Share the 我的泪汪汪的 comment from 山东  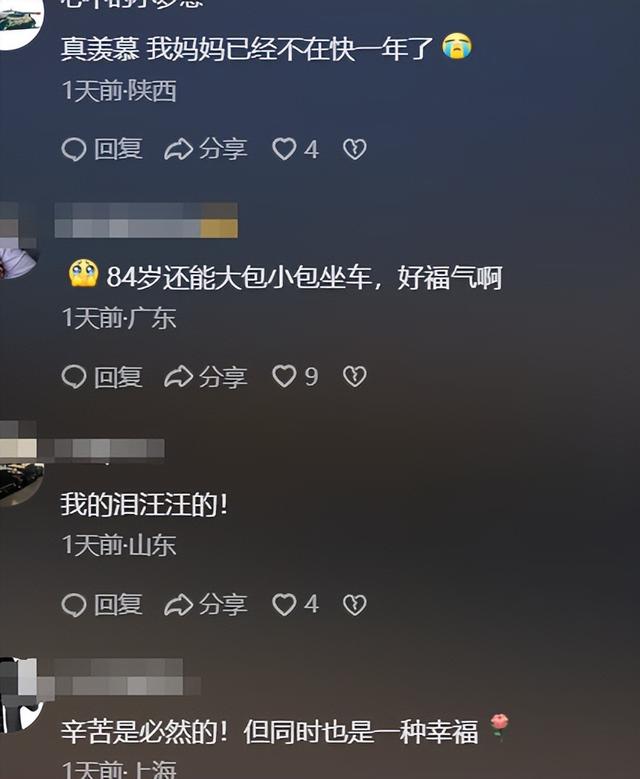pos(206,605)
